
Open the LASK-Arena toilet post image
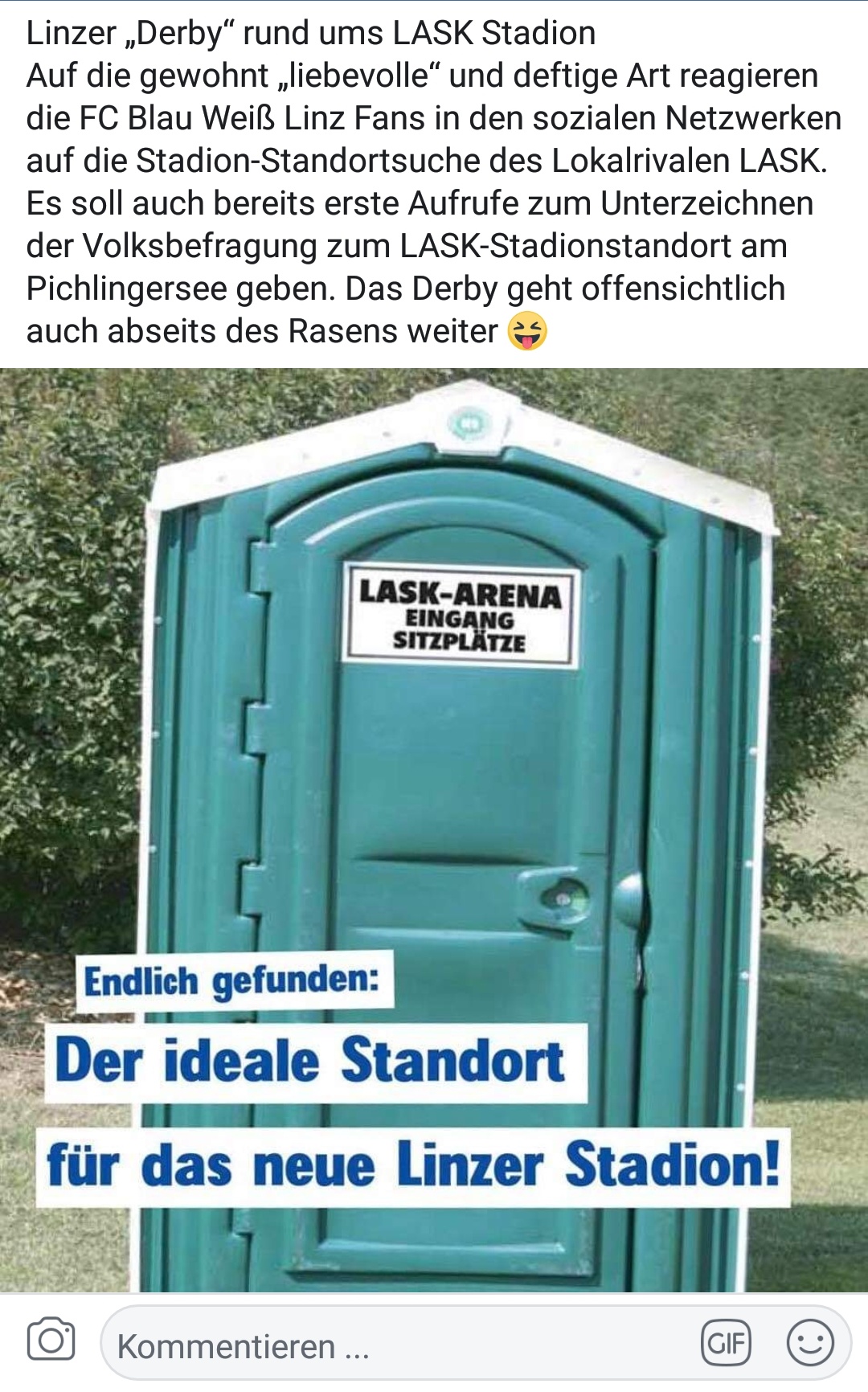point(434,830)
